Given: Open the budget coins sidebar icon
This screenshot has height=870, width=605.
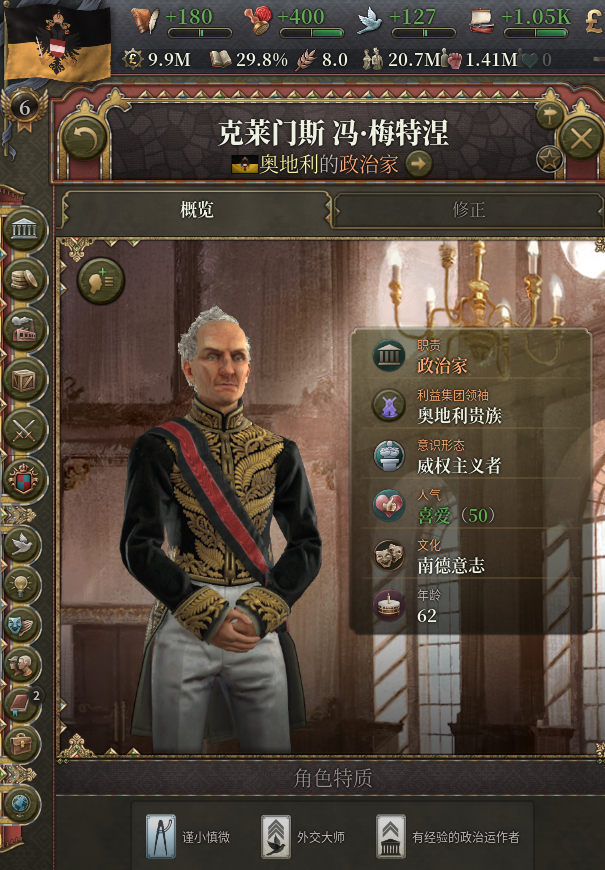Looking at the screenshot, I should click(x=25, y=279).
